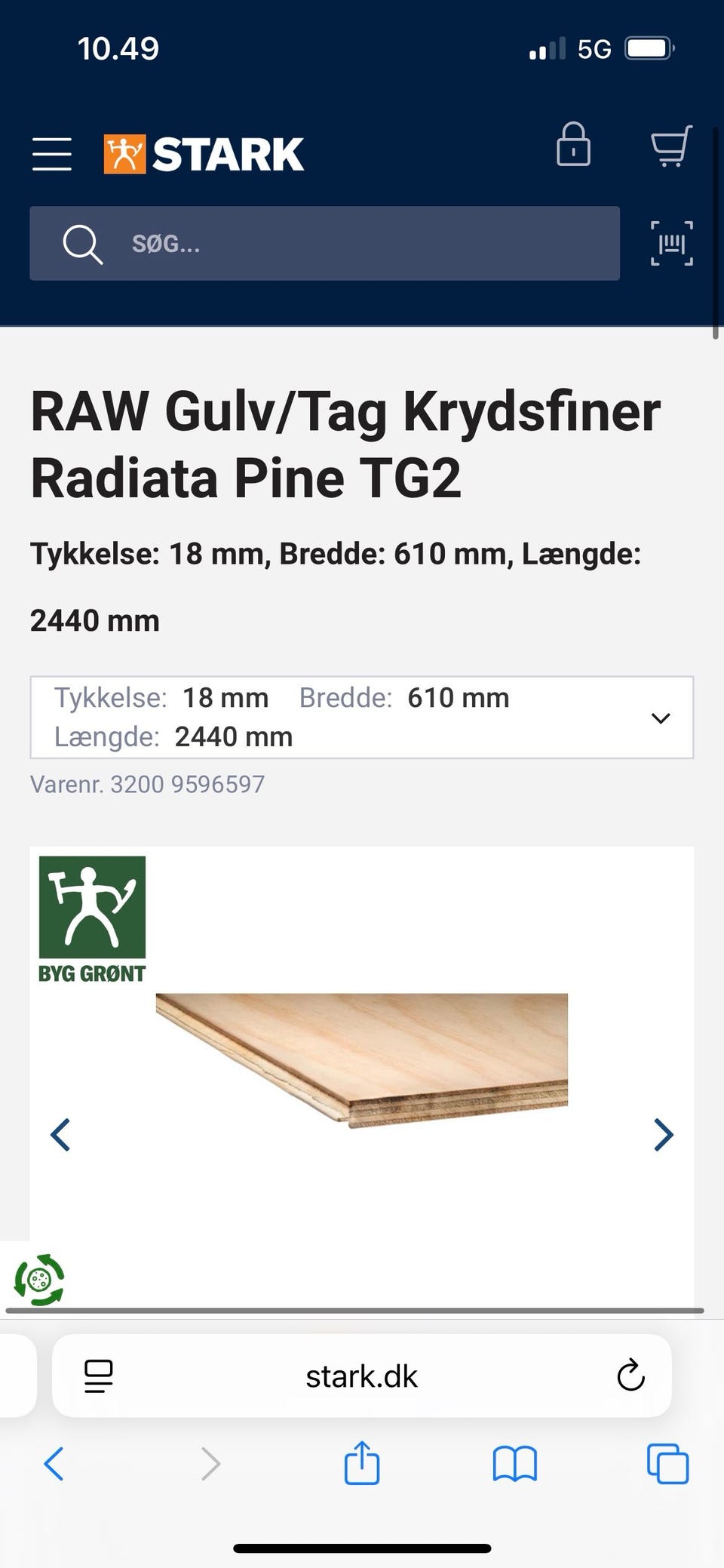
Task: Open Safari page settings menu
Action: click(x=98, y=1376)
